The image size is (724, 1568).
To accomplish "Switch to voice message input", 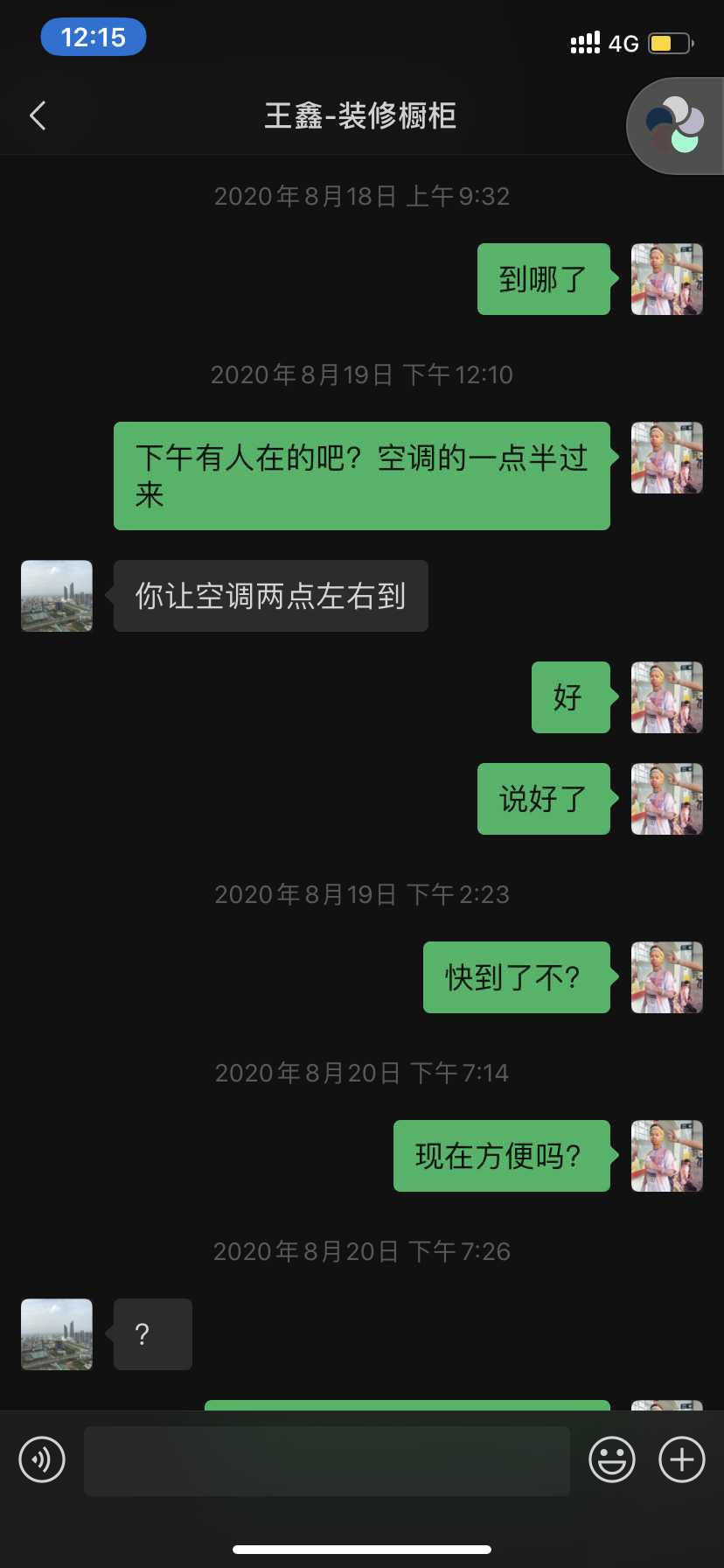I will tap(42, 1459).
